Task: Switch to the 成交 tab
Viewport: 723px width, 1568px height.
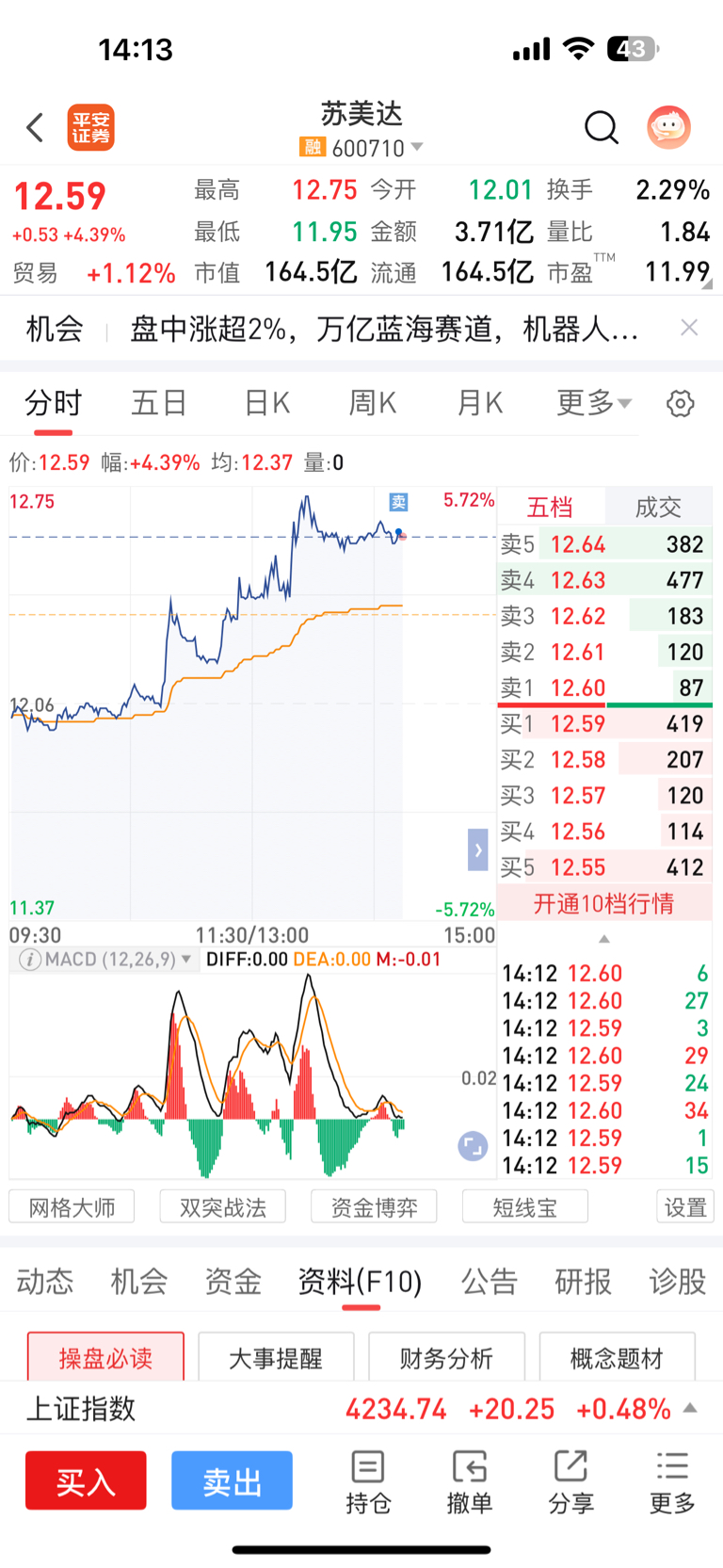Action: [658, 508]
